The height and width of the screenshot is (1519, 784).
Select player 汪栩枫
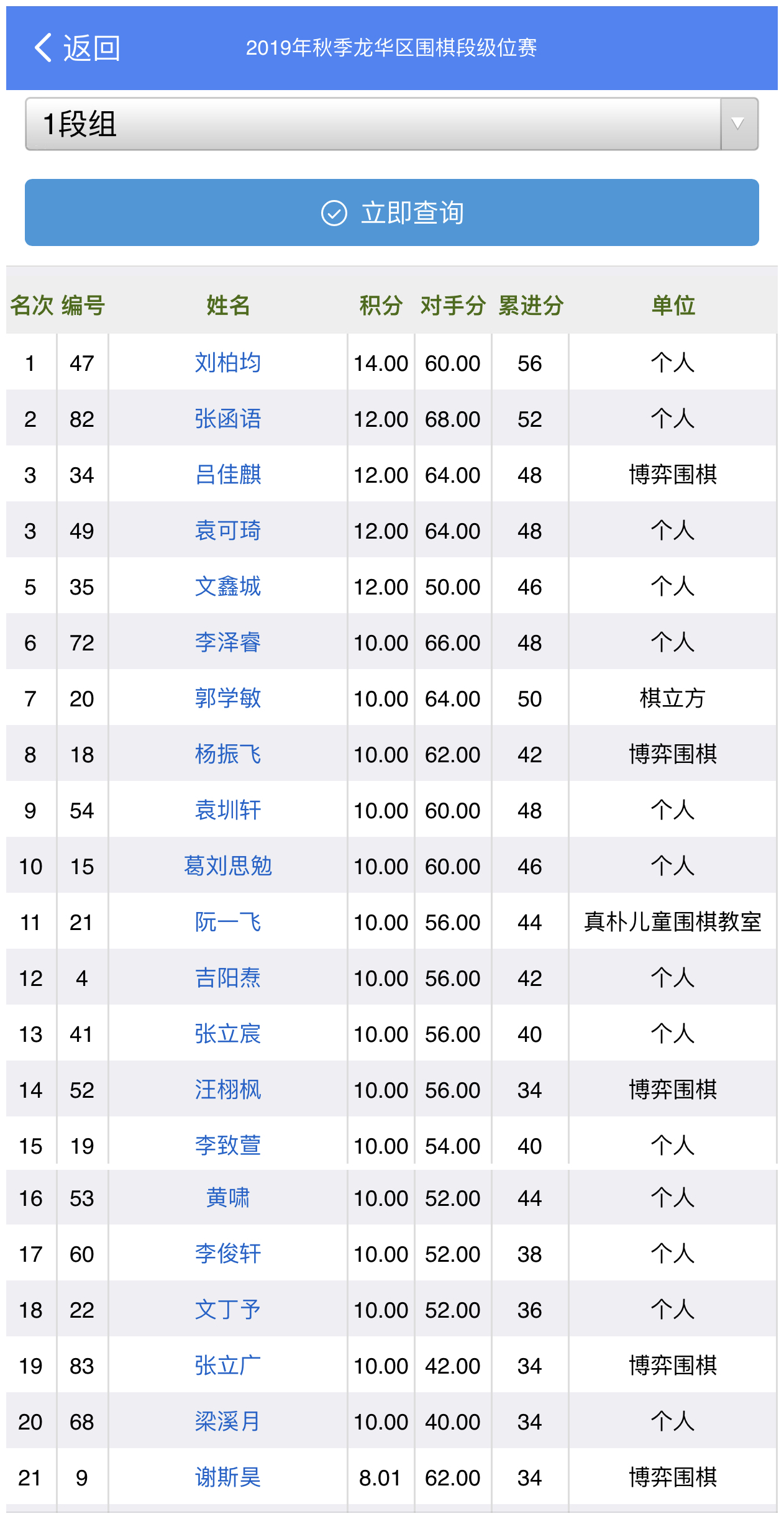click(x=227, y=1090)
